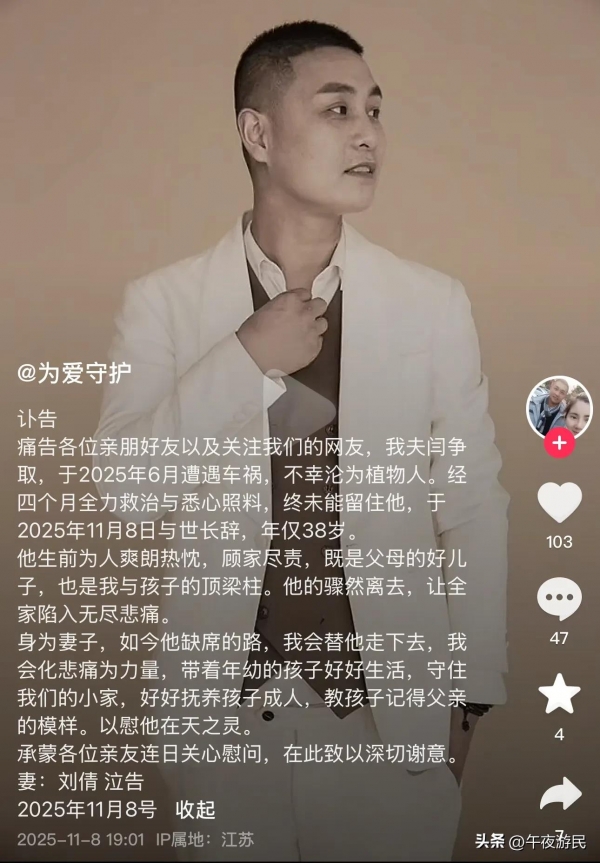Collapse the caption with 收起
The image size is (600, 863).
pos(195,809)
